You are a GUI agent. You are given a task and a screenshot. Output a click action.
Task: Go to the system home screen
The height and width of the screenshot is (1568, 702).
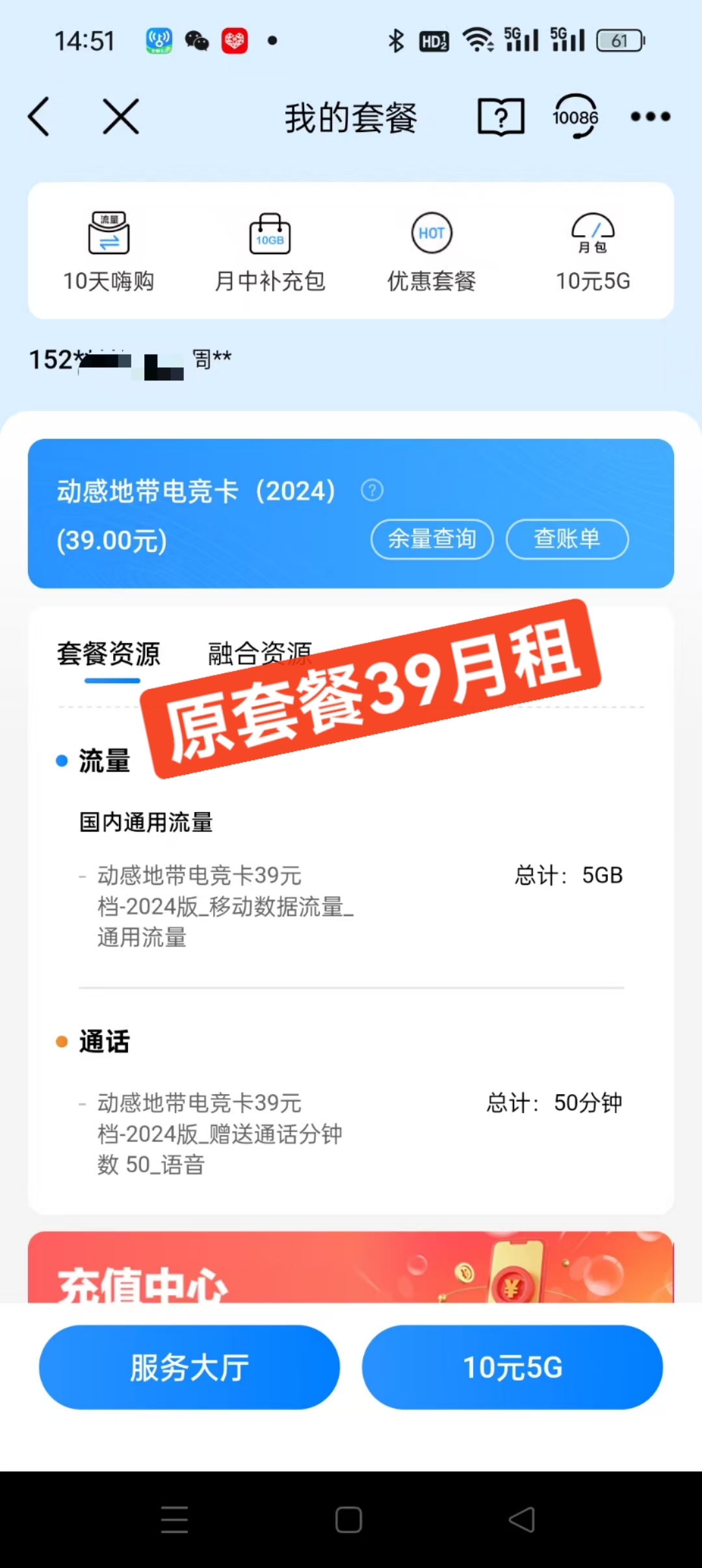pyautogui.click(x=348, y=1520)
